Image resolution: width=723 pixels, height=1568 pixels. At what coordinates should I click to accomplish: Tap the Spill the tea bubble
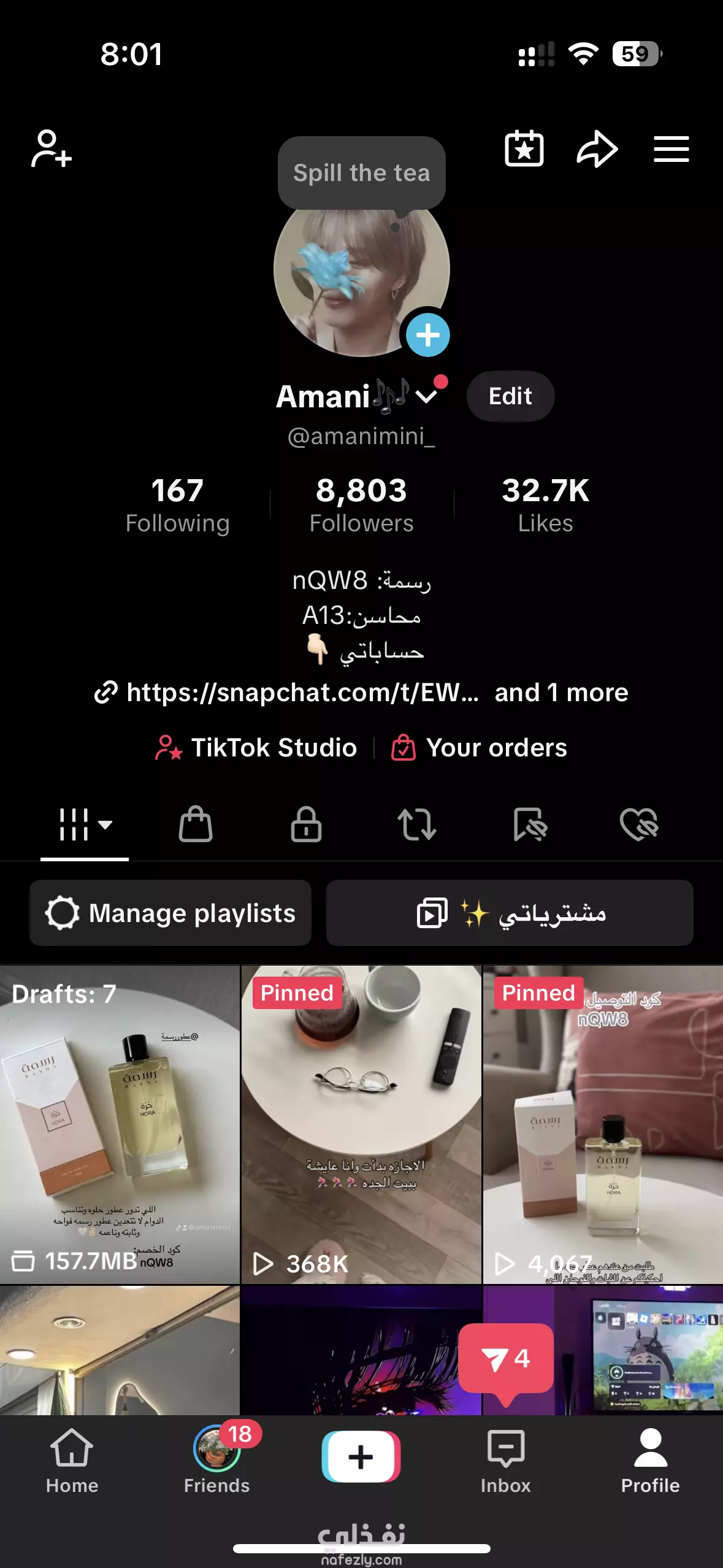361,173
